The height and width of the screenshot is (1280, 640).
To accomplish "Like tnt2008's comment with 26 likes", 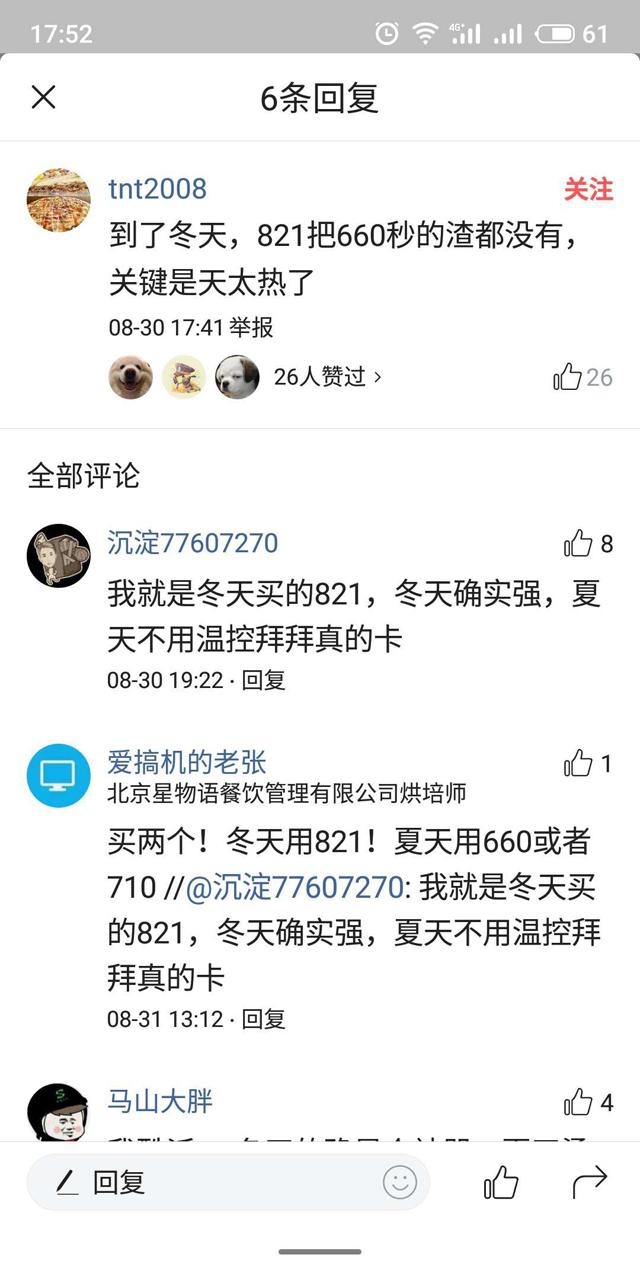I will point(583,377).
